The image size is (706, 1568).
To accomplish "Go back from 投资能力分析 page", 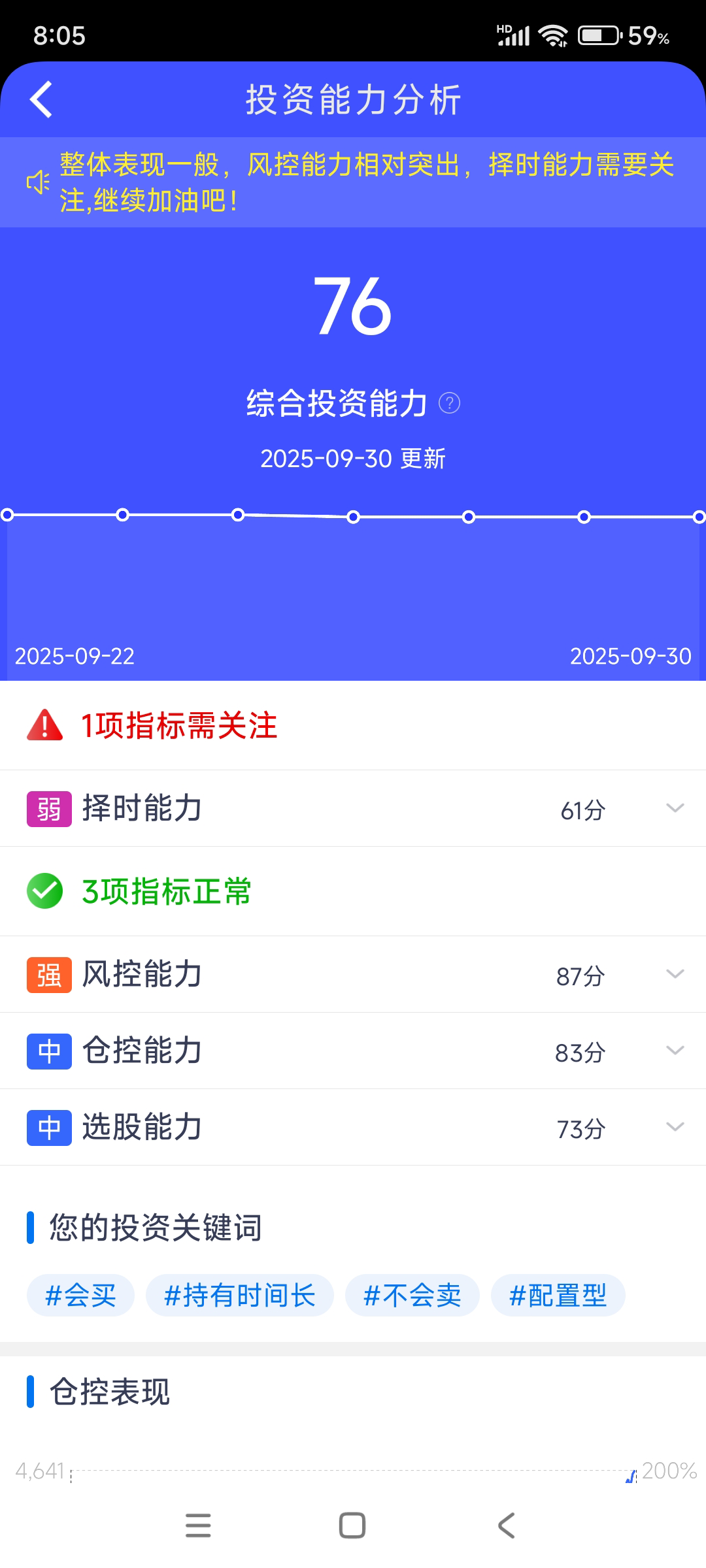I will (x=41, y=100).
